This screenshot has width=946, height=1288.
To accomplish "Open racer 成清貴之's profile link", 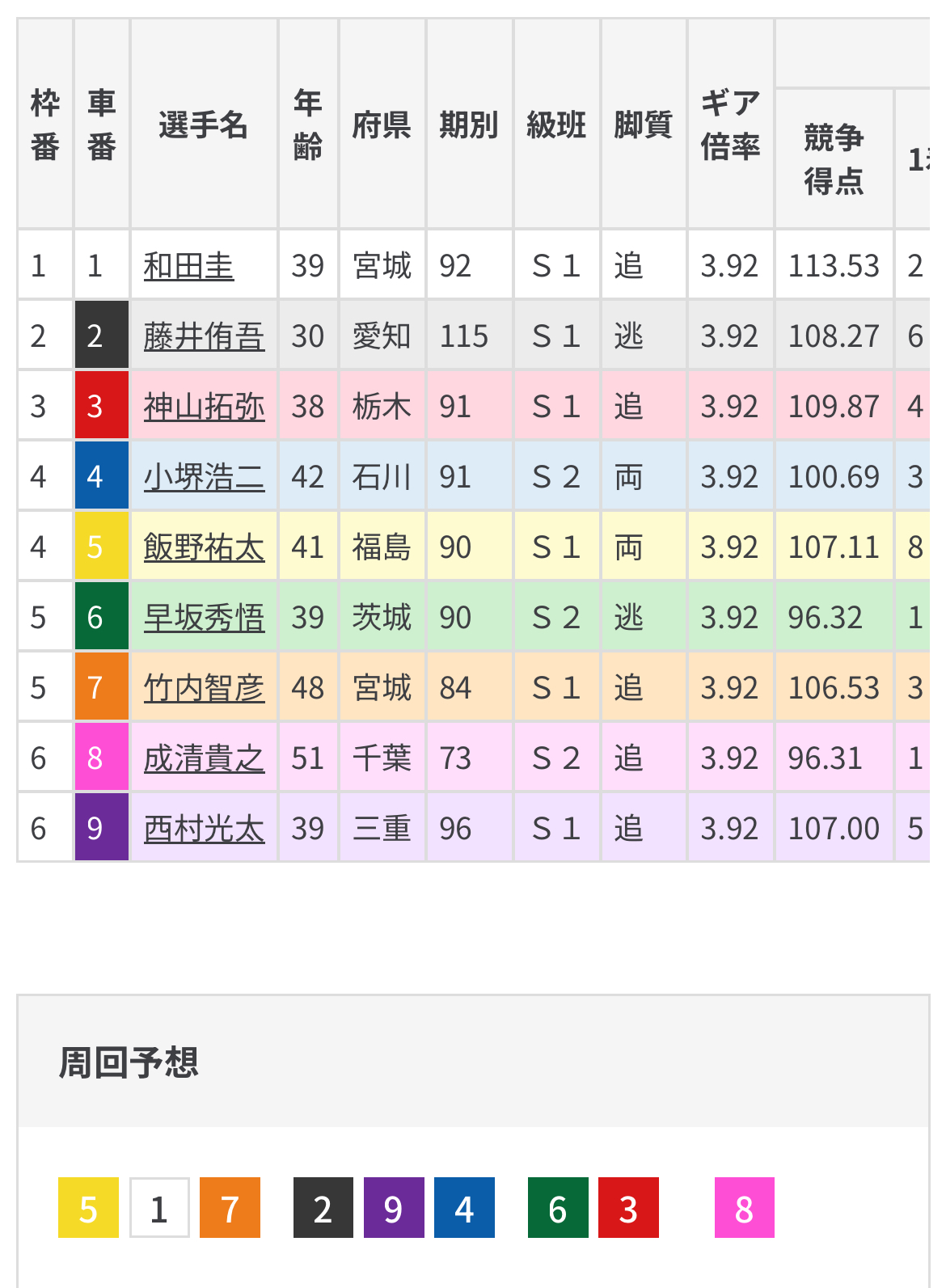I will (x=204, y=758).
